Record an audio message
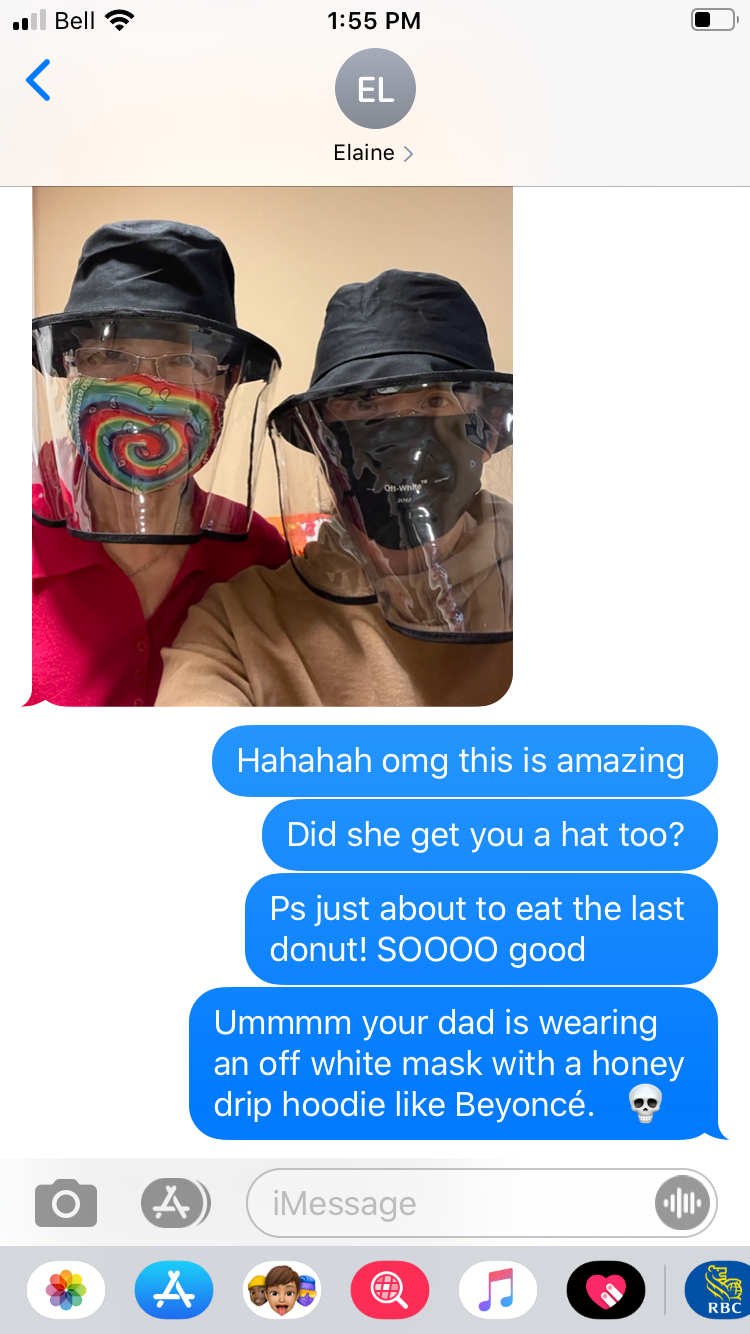Viewport: 750px width, 1334px height. 682,1203
